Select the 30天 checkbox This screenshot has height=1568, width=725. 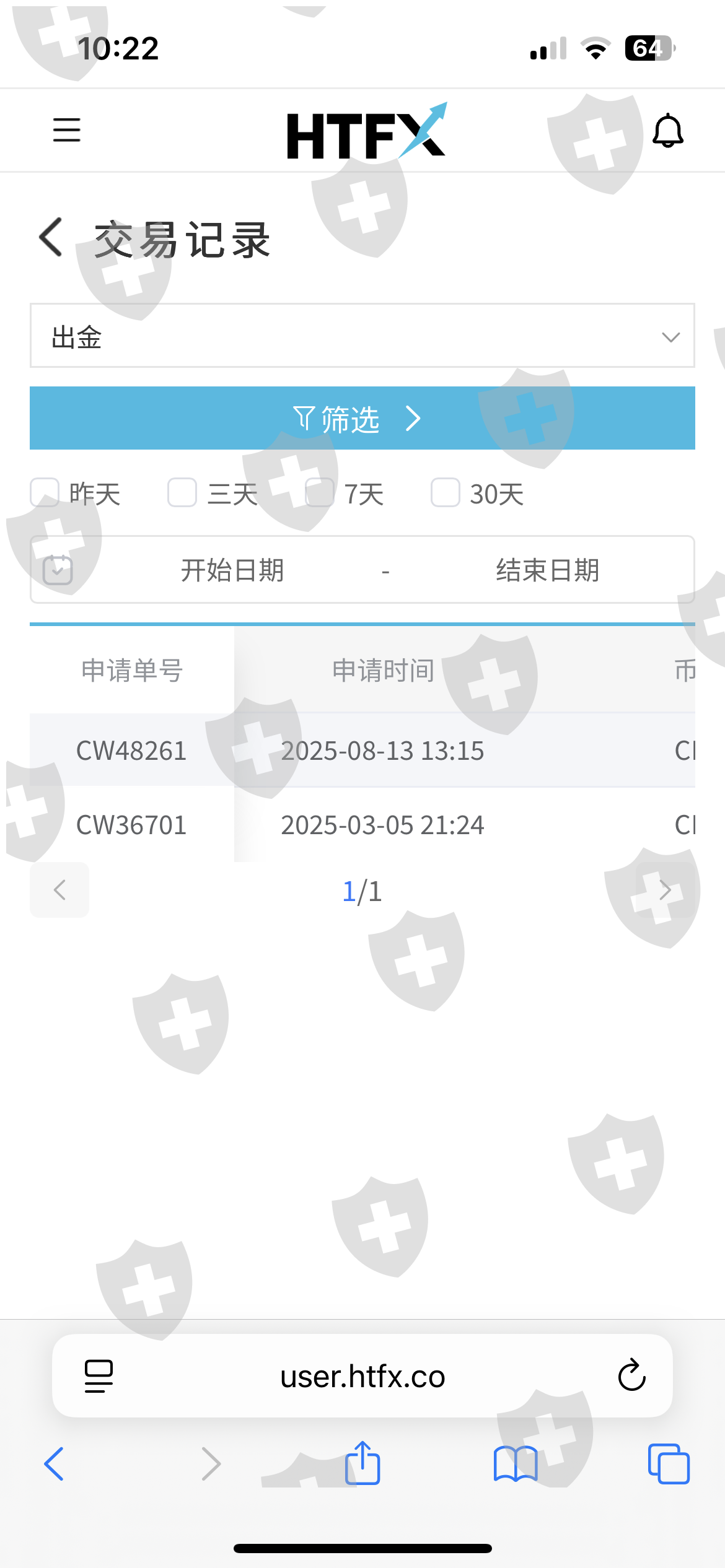[x=446, y=493]
